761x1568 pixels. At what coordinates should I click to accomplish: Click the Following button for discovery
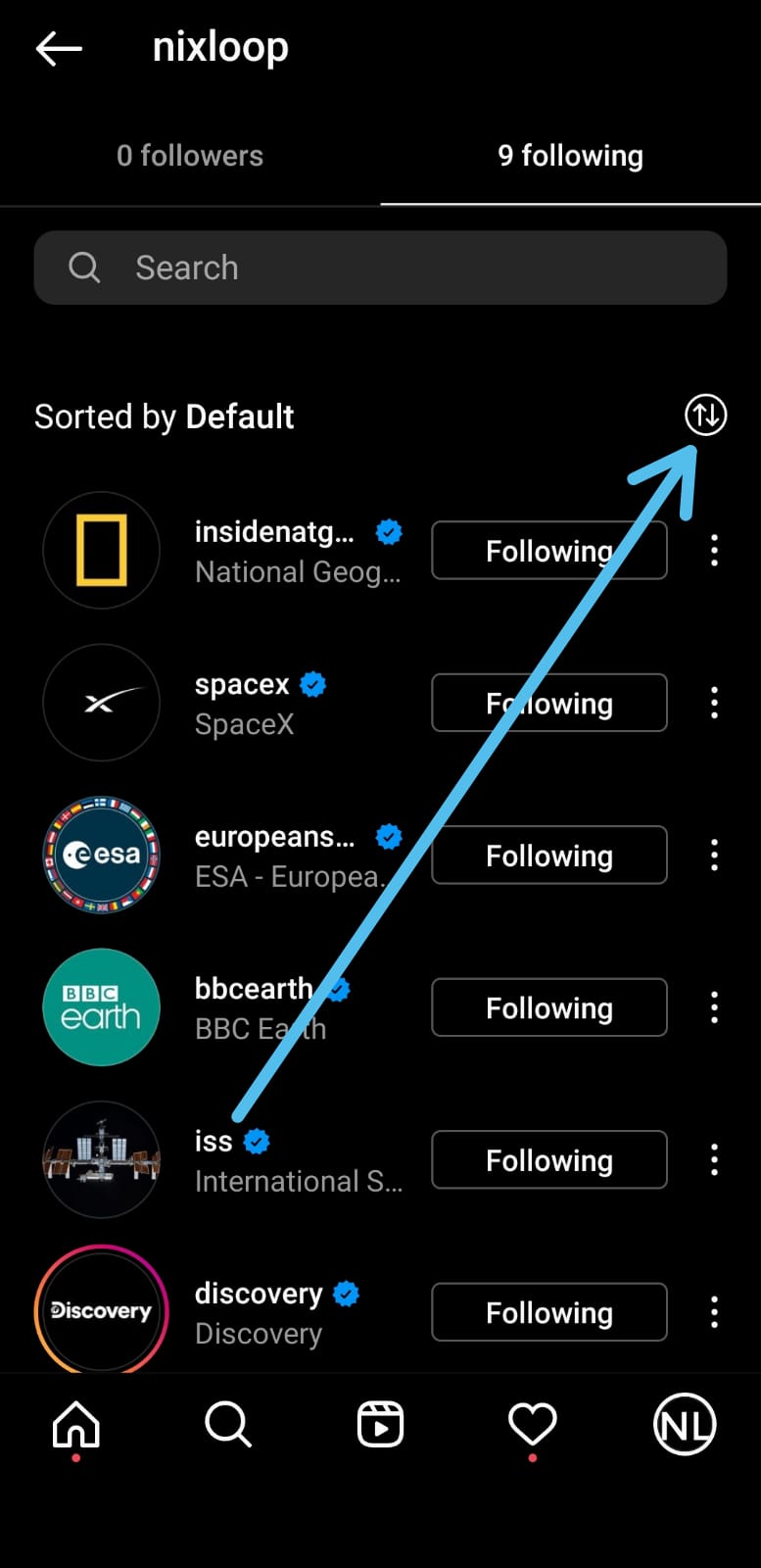[548, 1312]
